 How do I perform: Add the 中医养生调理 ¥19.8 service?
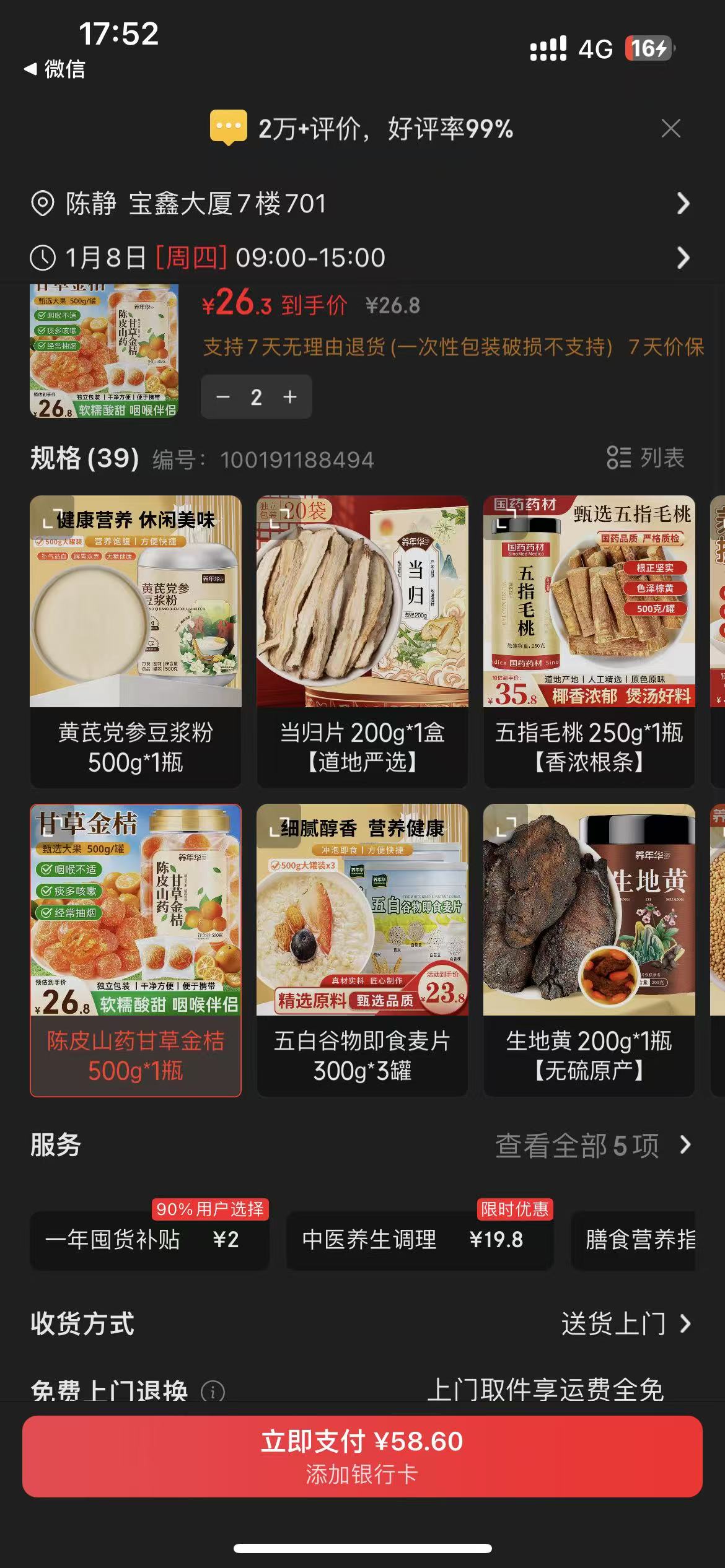tap(420, 1240)
